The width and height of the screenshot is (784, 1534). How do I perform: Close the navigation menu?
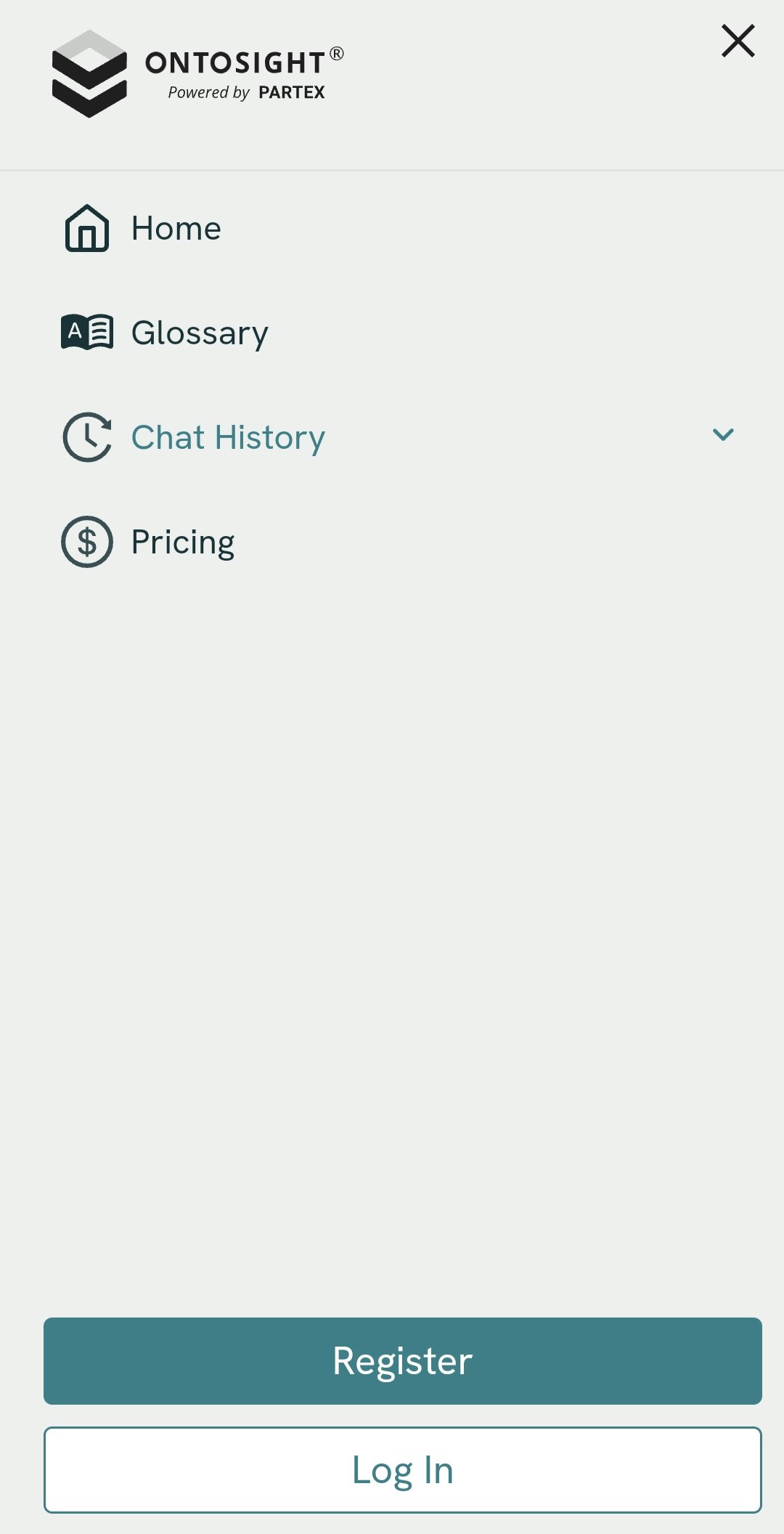(x=738, y=41)
